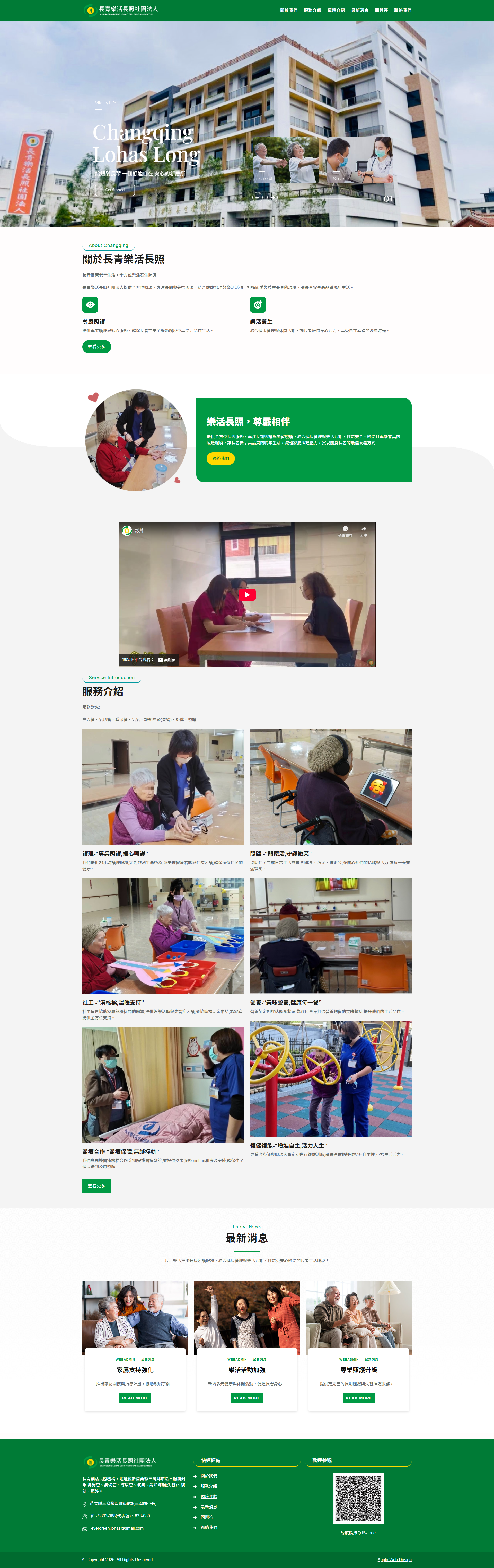The image size is (494, 1568).
Task: Read more about 專業照護升級
Action: pyautogui.click(x=359, y=1398)
